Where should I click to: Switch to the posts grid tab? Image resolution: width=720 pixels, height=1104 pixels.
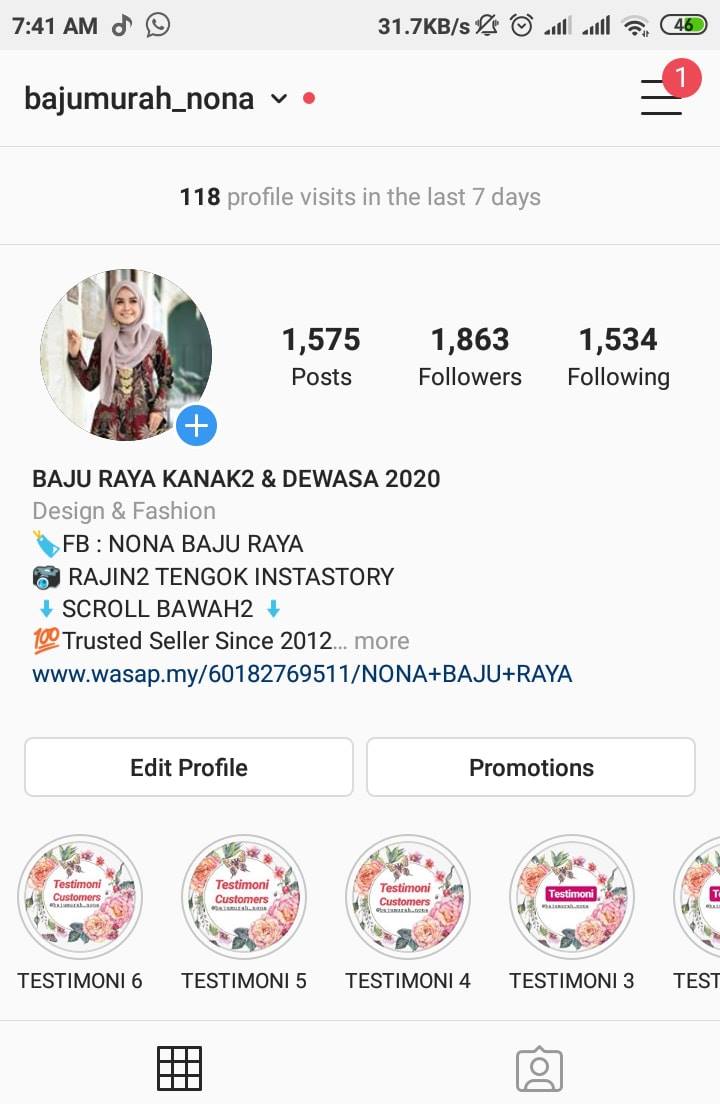click(179, 1068)
